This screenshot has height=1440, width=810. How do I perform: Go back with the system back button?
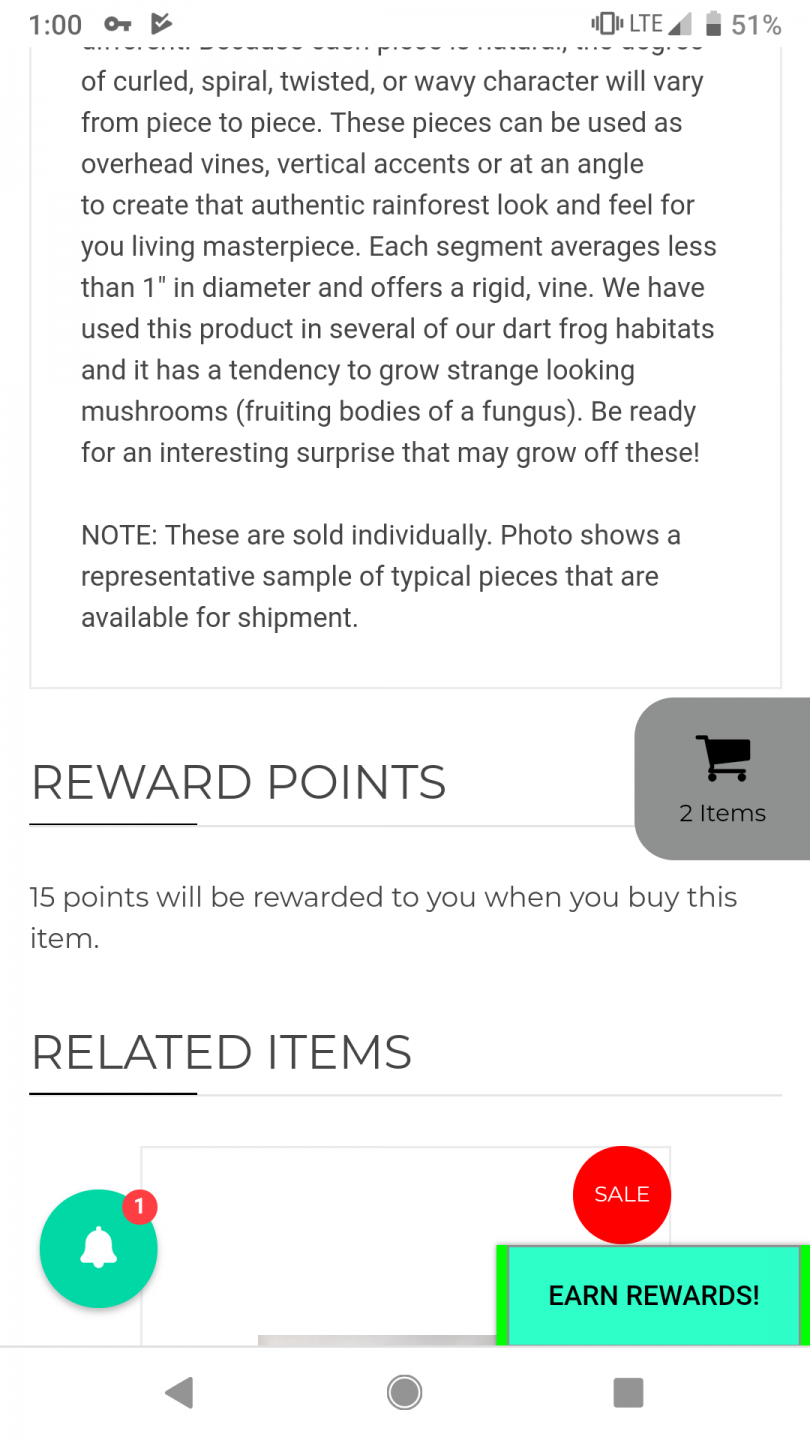point(179,1392)
